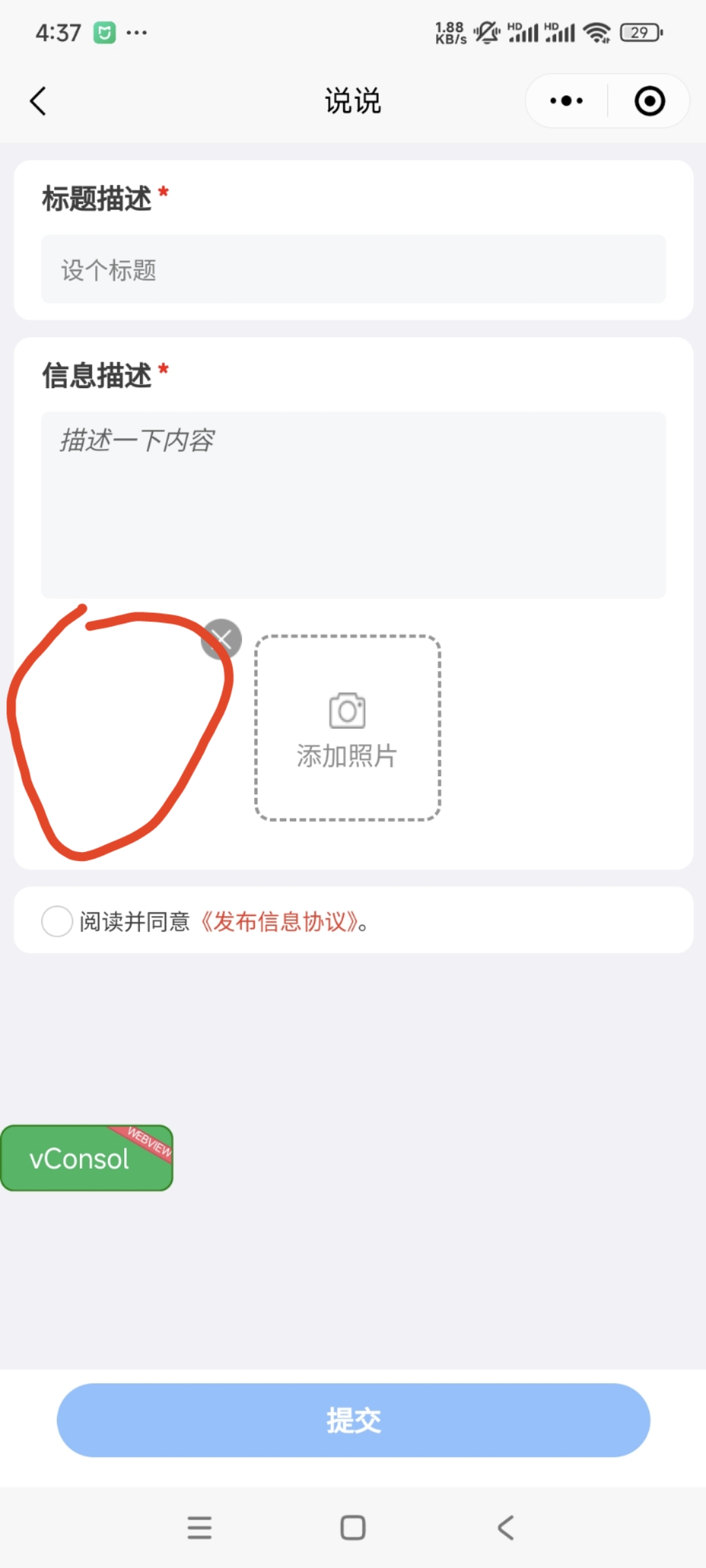Go back from the 说说 page

pyautogui.click(x=38, y=101)
